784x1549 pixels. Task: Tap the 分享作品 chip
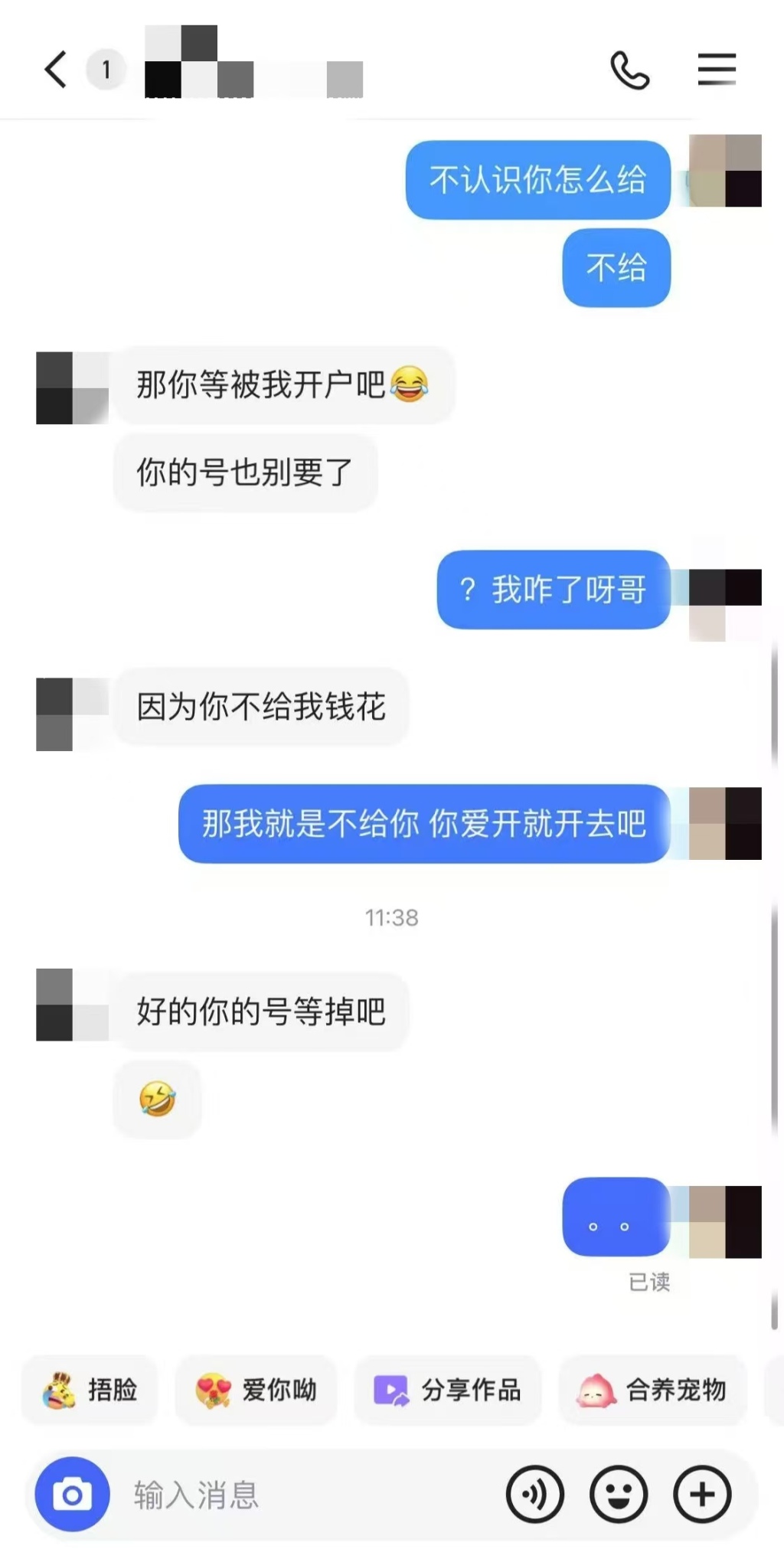[x=447, y=1389]
